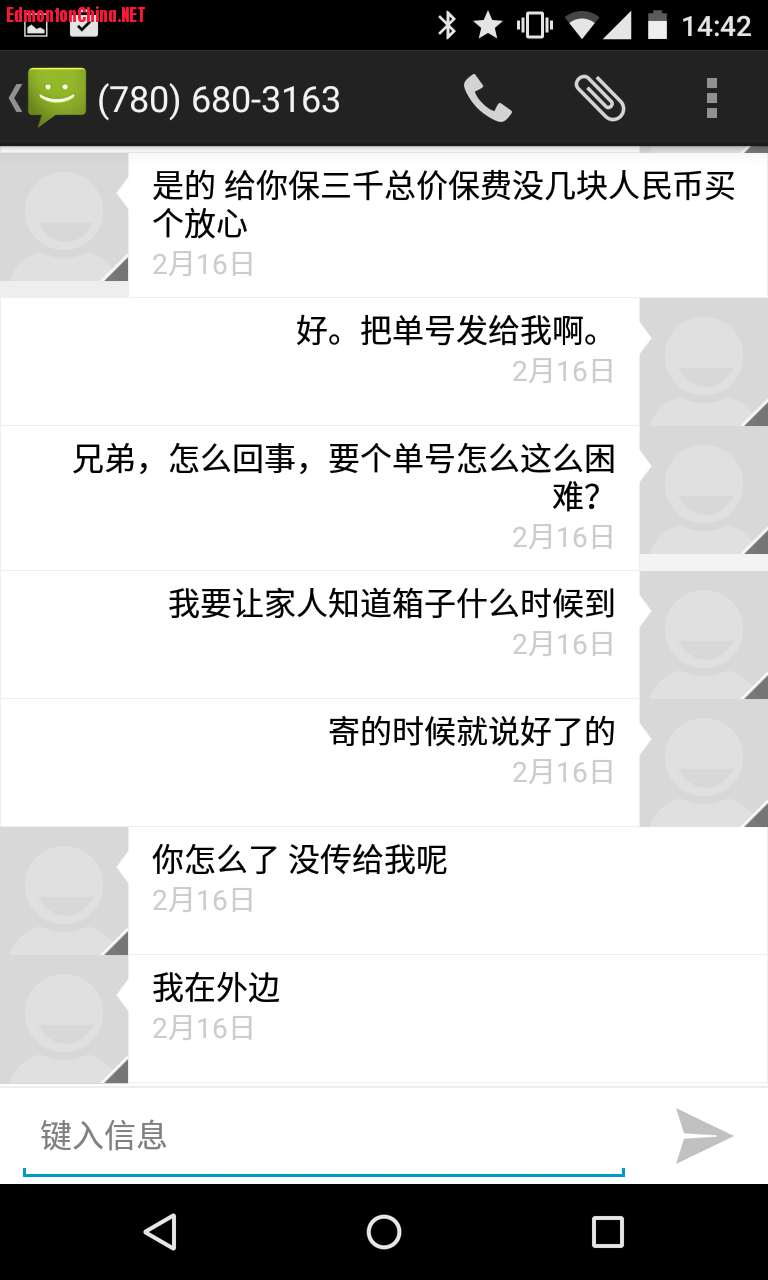The image size is (768, 1280).
Task: Open recent apps overview
Action: 607,1232
